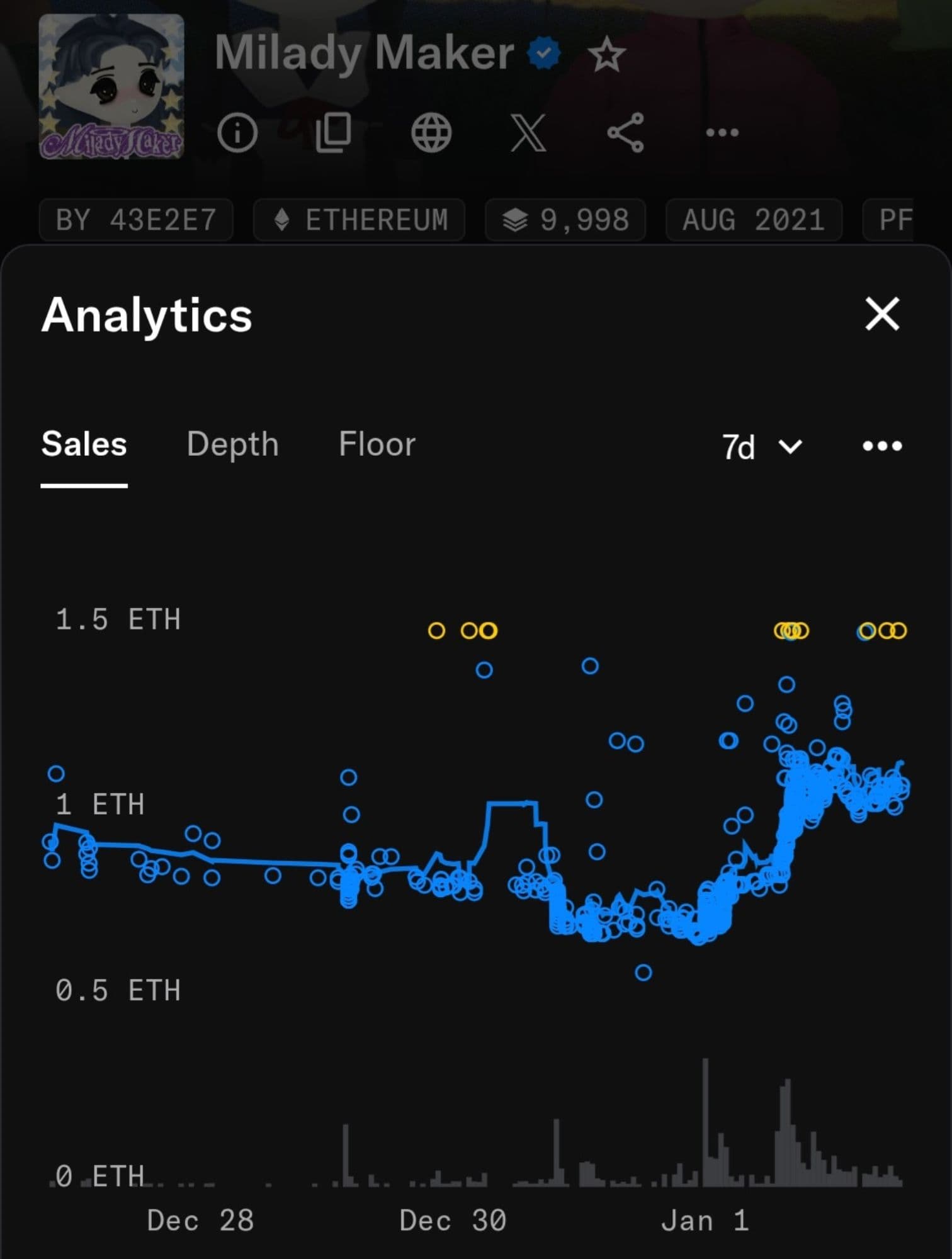
Task: Open creator chip BY 43E2E7
Action: (x=136, y=220)
